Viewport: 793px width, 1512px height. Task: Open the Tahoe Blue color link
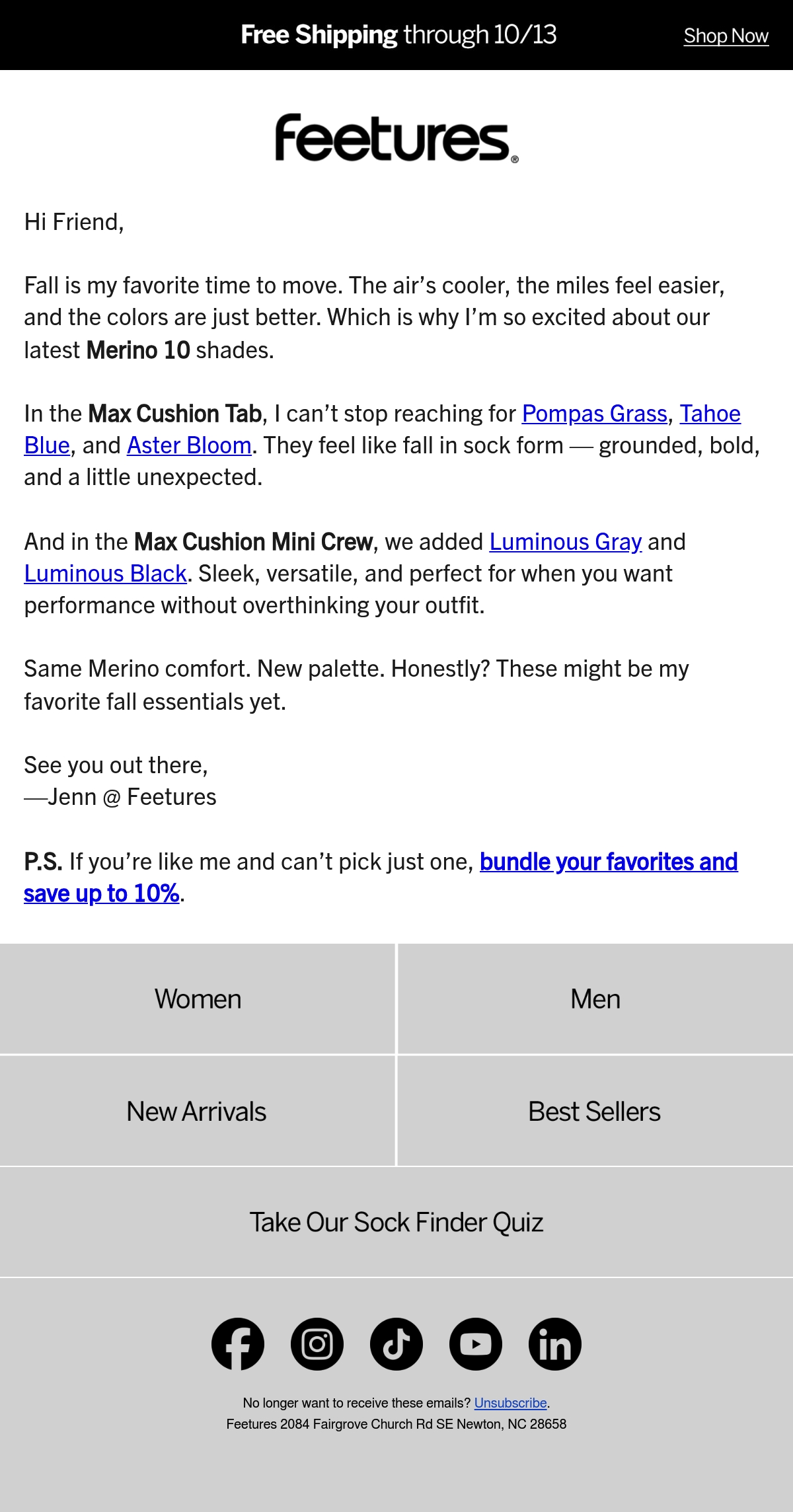[710, 414]
